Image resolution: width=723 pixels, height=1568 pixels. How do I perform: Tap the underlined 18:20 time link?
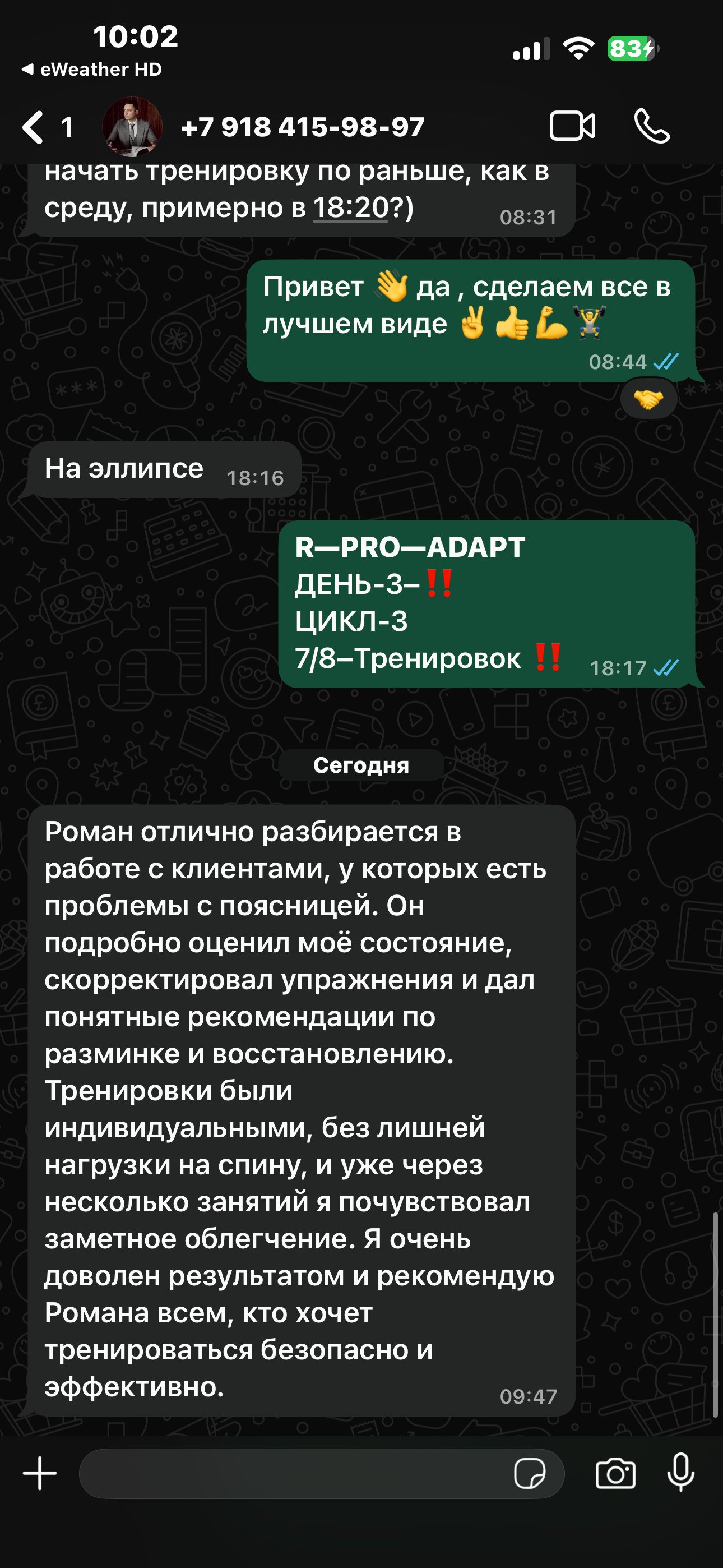coord(350,207)
